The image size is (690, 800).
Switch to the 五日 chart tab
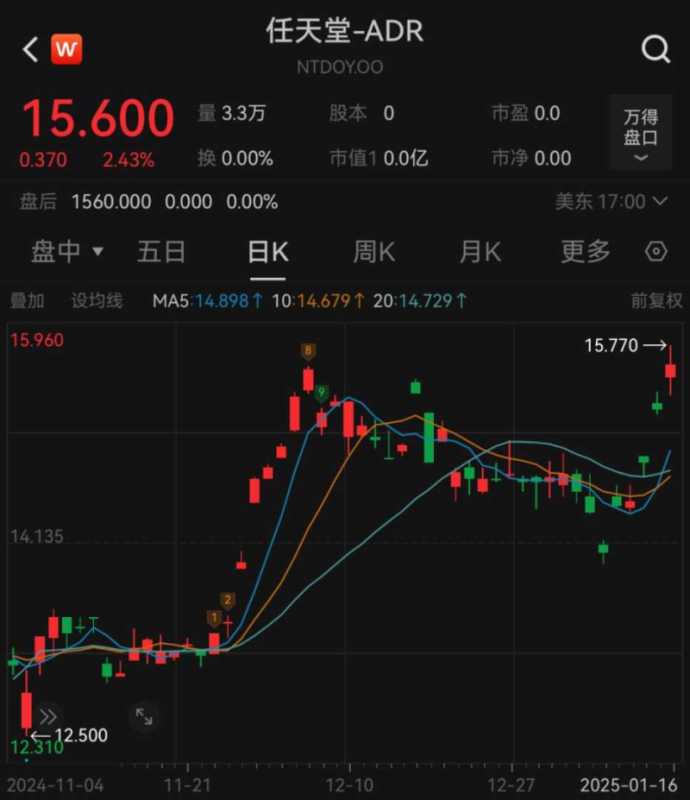pyautogui.click(x=161, y=252)
